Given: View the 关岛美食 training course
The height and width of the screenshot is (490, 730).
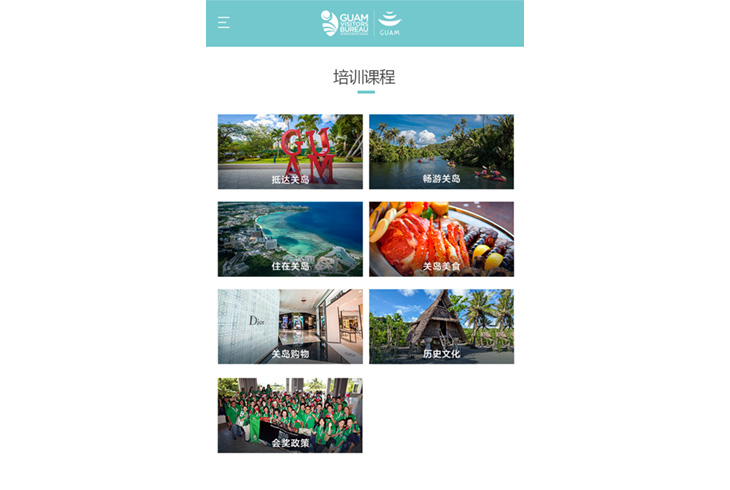Looking at the screenshot, I should click(x=441, y=239).
